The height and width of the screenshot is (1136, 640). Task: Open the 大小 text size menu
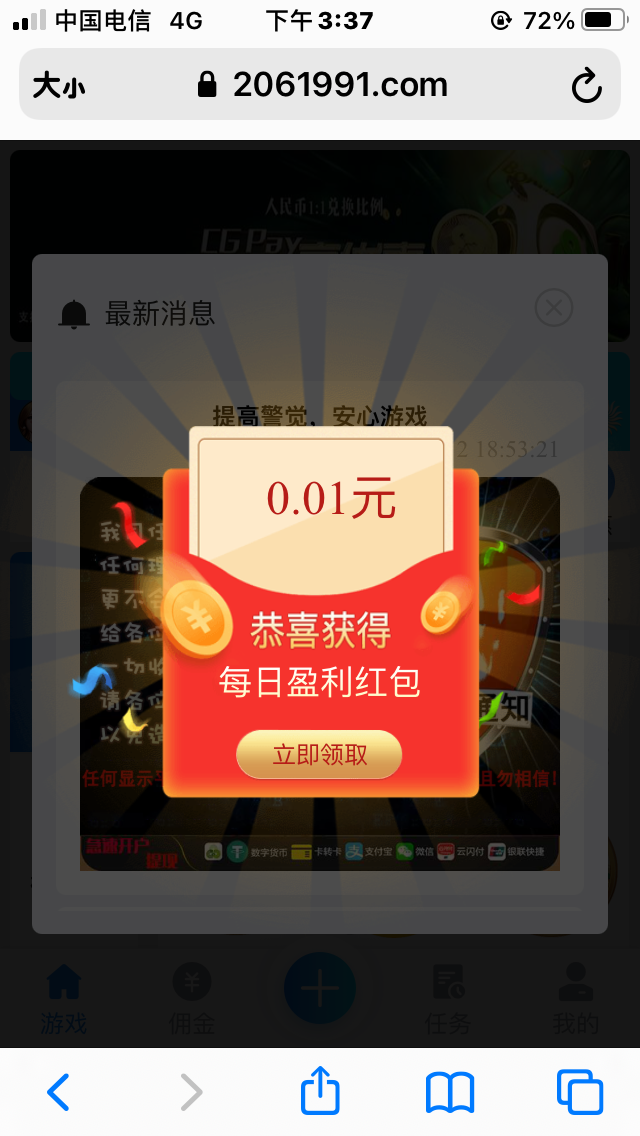tap(59, 86)
